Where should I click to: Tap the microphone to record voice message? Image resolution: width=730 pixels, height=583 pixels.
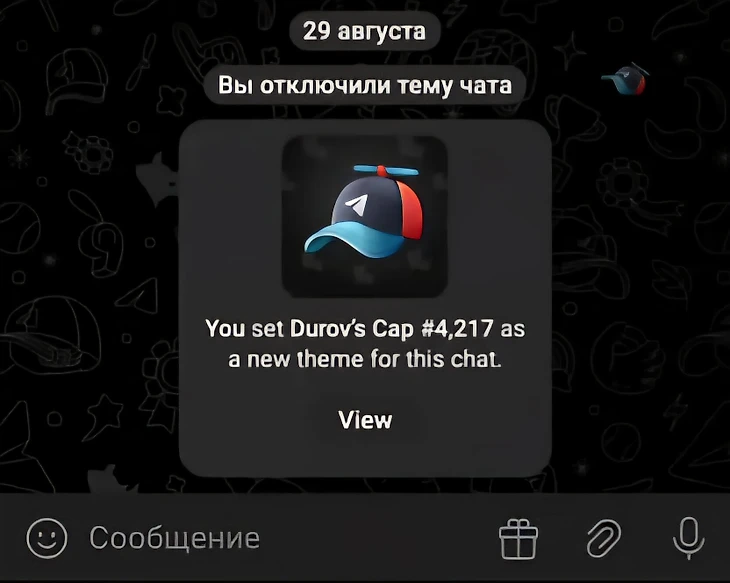pos(687,538)
